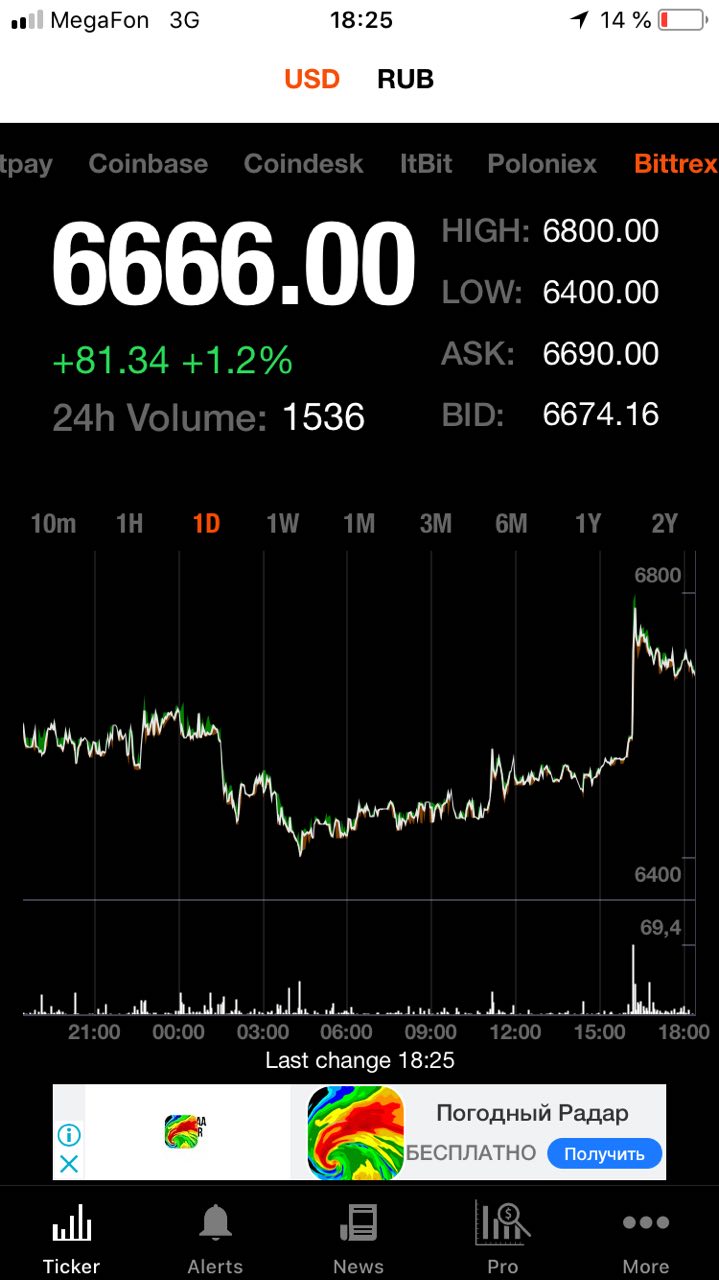719x1280 pixels.
Task: Open the More tab
Action: click(x=646, y=1238)
